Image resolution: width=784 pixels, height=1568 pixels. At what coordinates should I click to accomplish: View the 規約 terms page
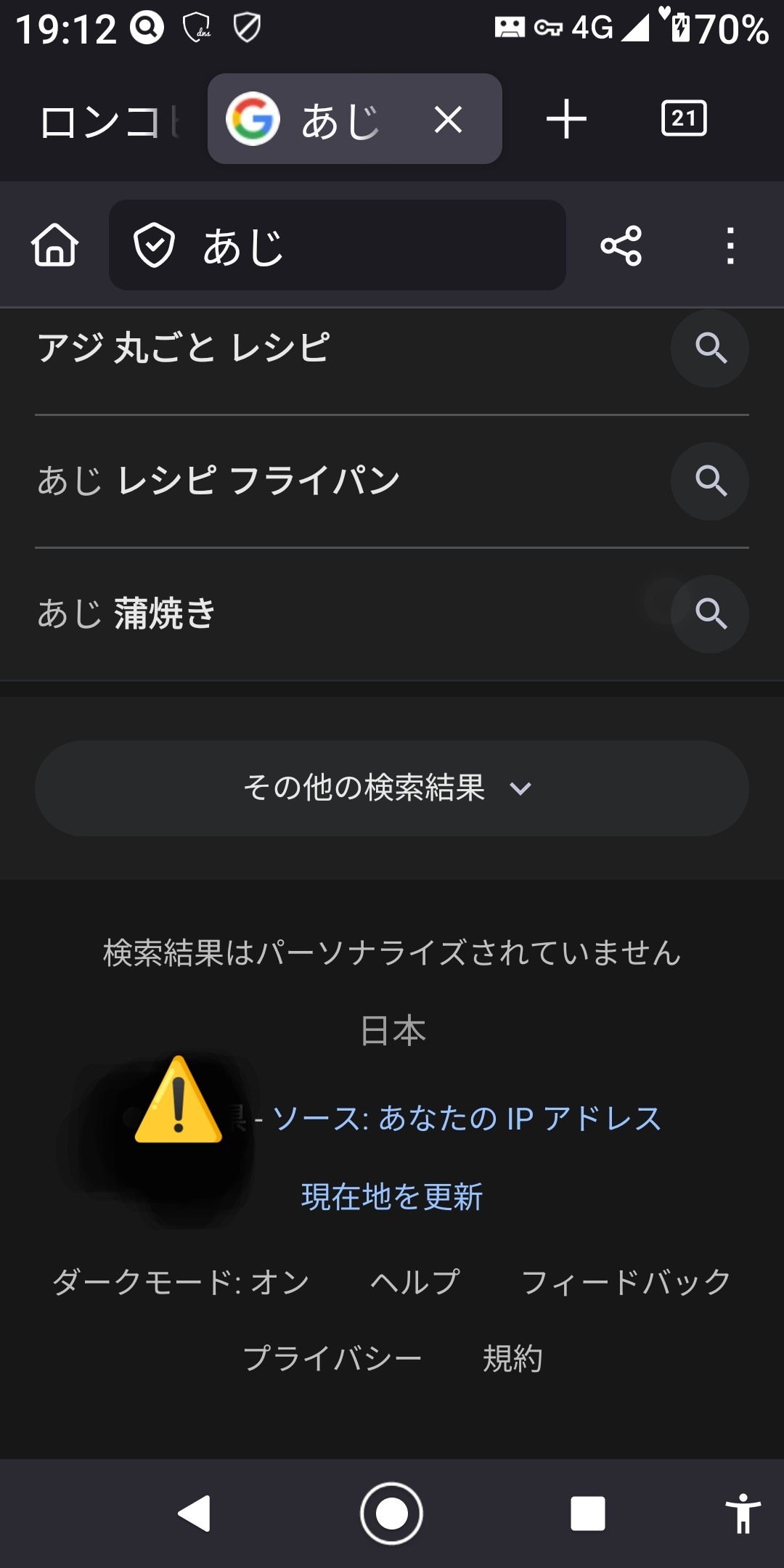click(513, 1358)
